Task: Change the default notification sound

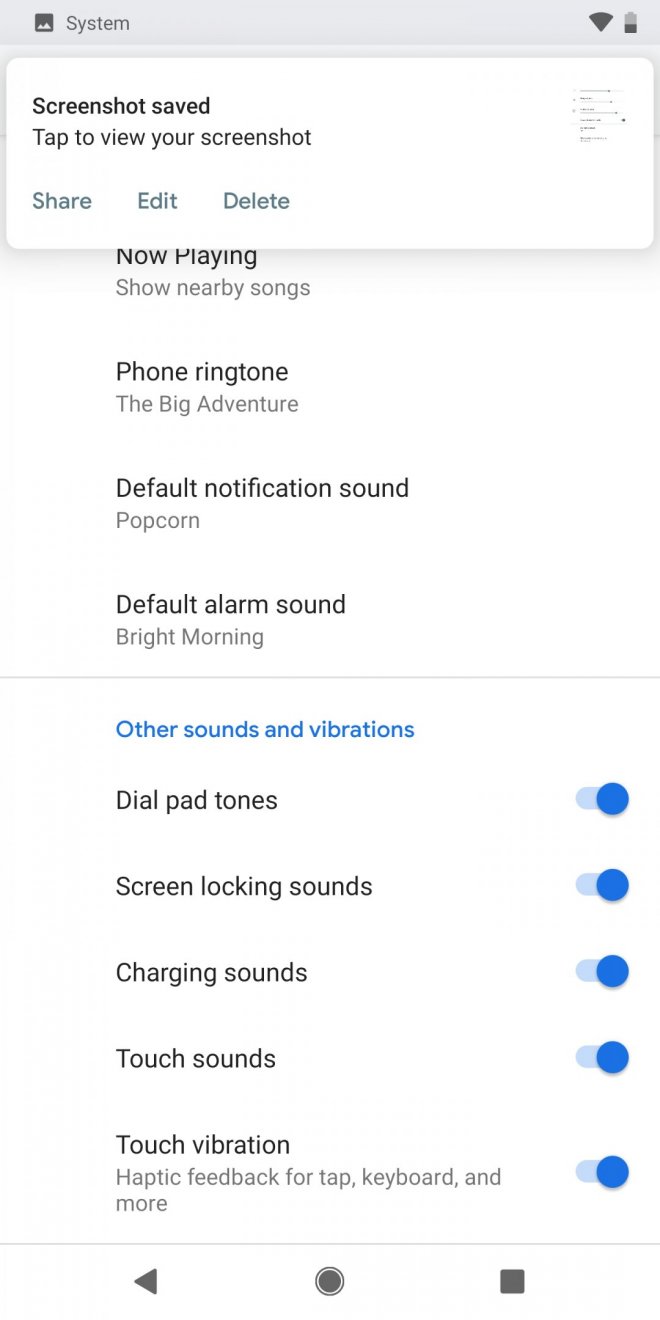Action: (x=262, y=503)
